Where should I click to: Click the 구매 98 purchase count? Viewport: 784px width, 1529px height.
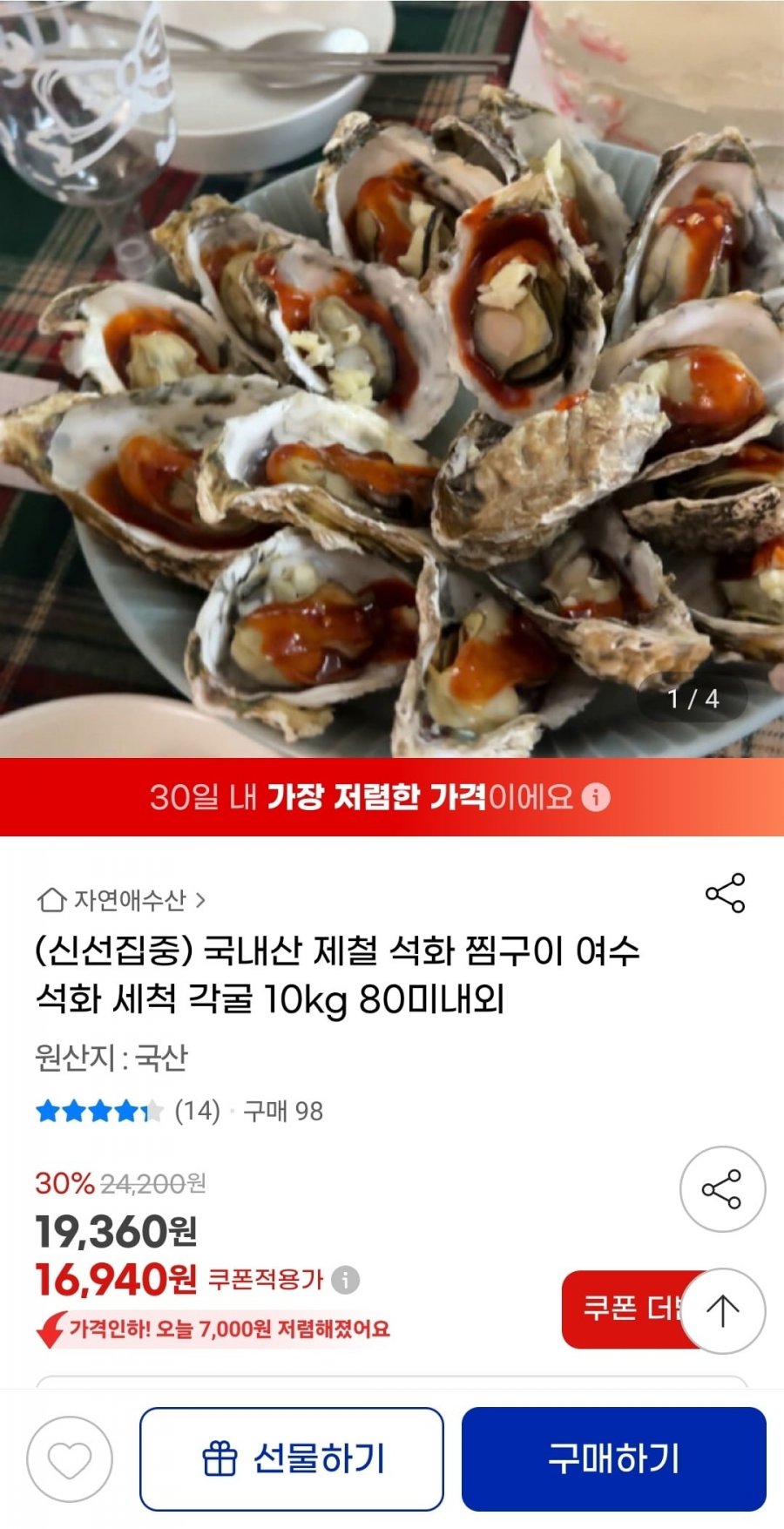tap(280, 1112)
